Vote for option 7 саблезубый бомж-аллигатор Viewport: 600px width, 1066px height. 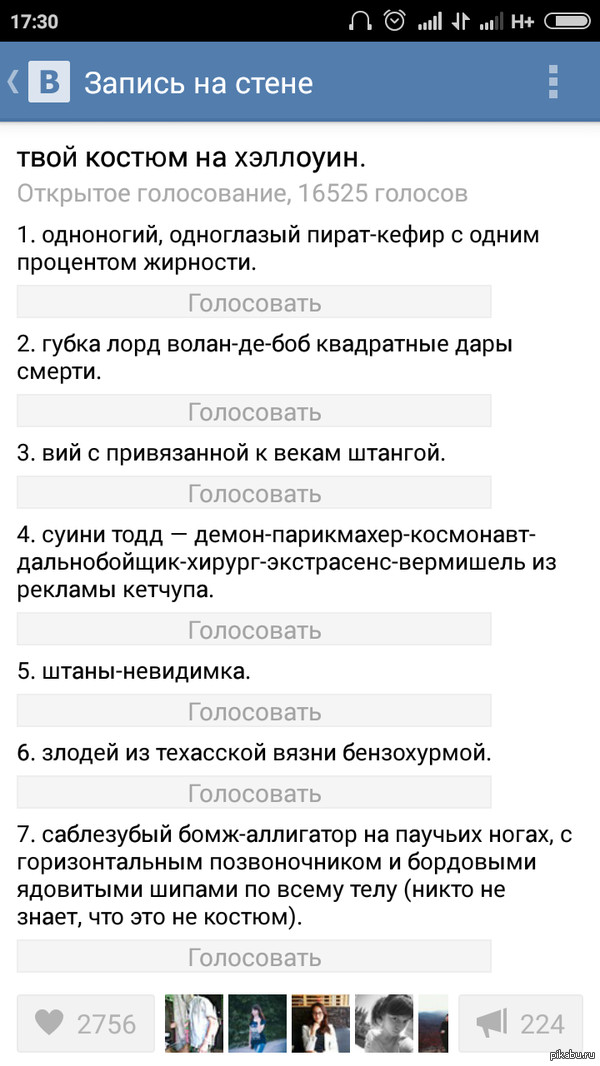[254, 957]
